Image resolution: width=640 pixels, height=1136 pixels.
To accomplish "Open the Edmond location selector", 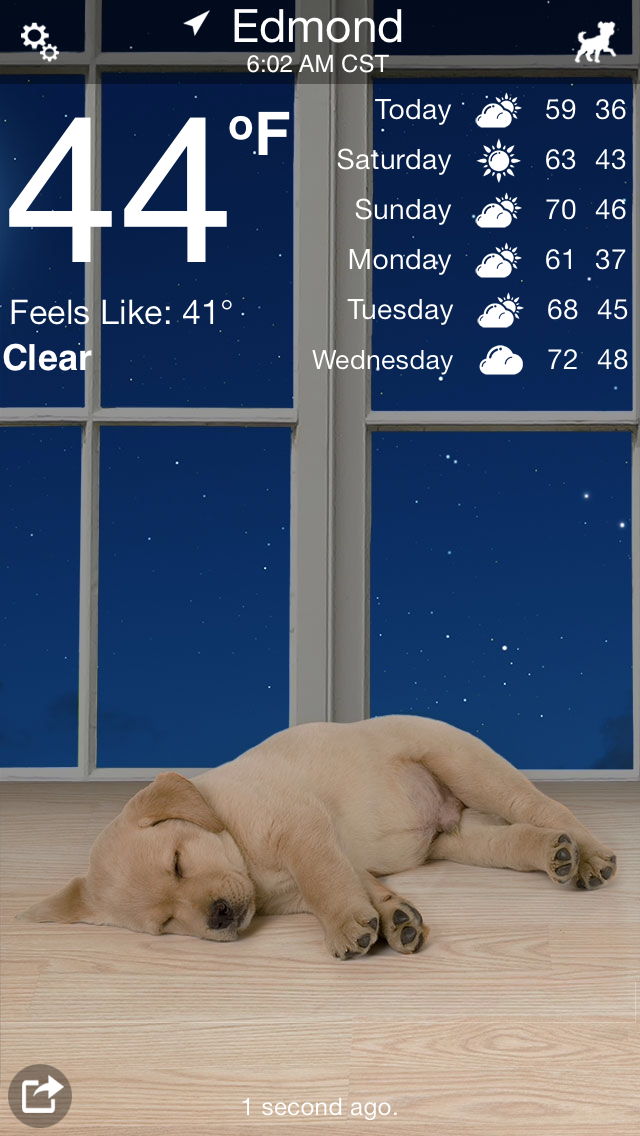I will (x=316, y=28).
